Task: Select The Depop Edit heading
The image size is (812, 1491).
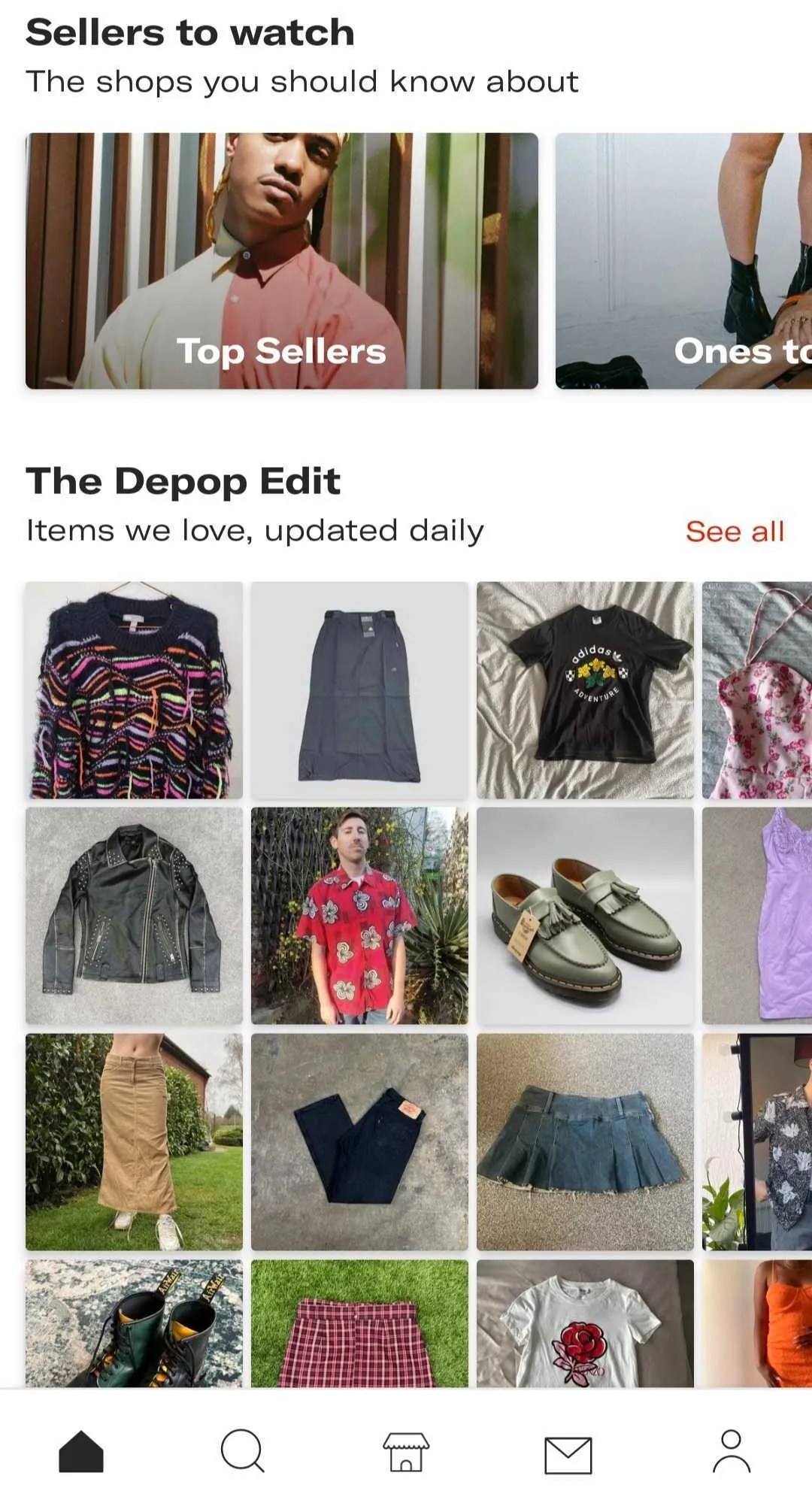Action: point(183,481)
